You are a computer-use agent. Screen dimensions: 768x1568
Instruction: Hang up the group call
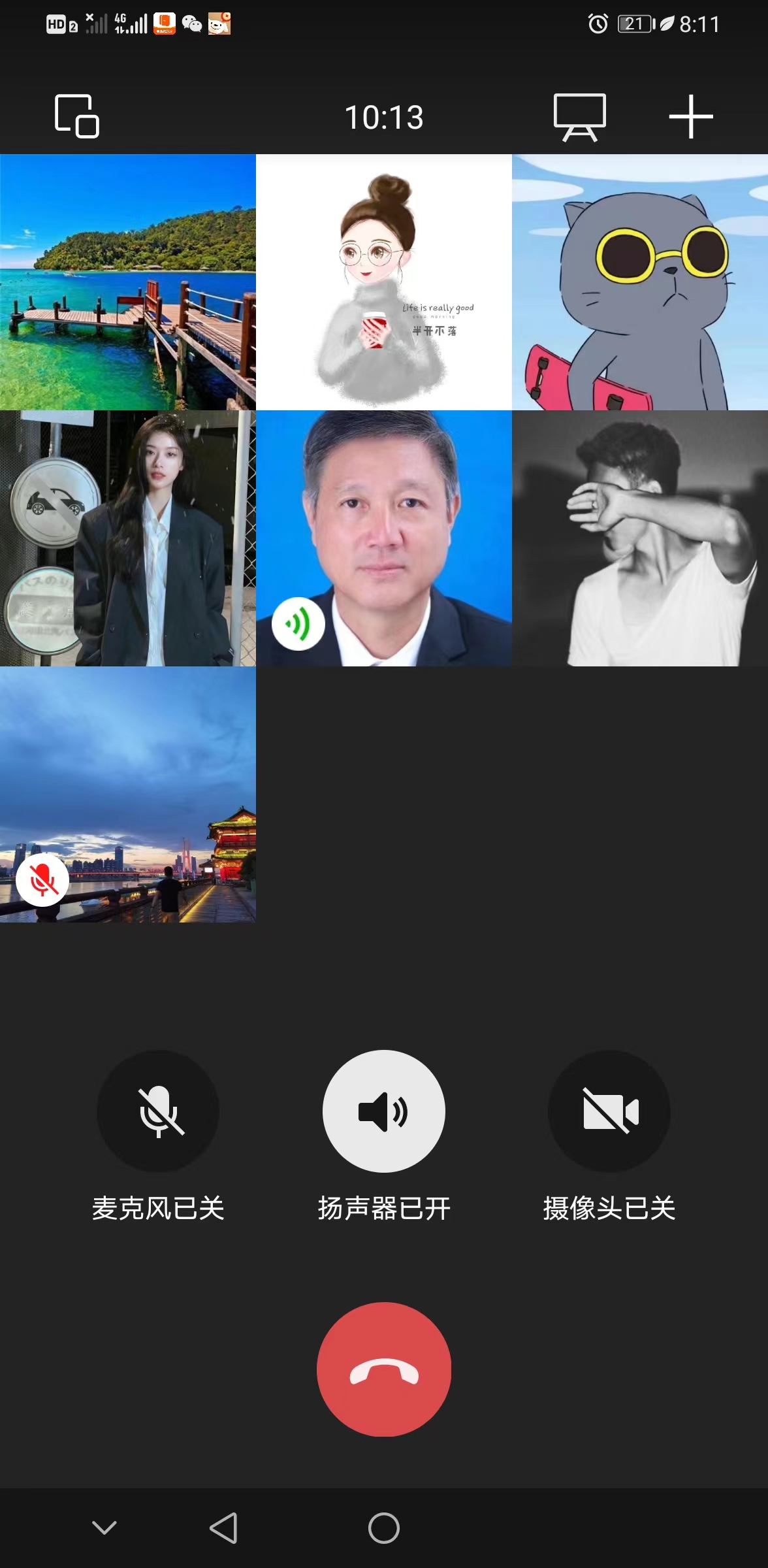pyautogui.click(x=384, y=1369)
